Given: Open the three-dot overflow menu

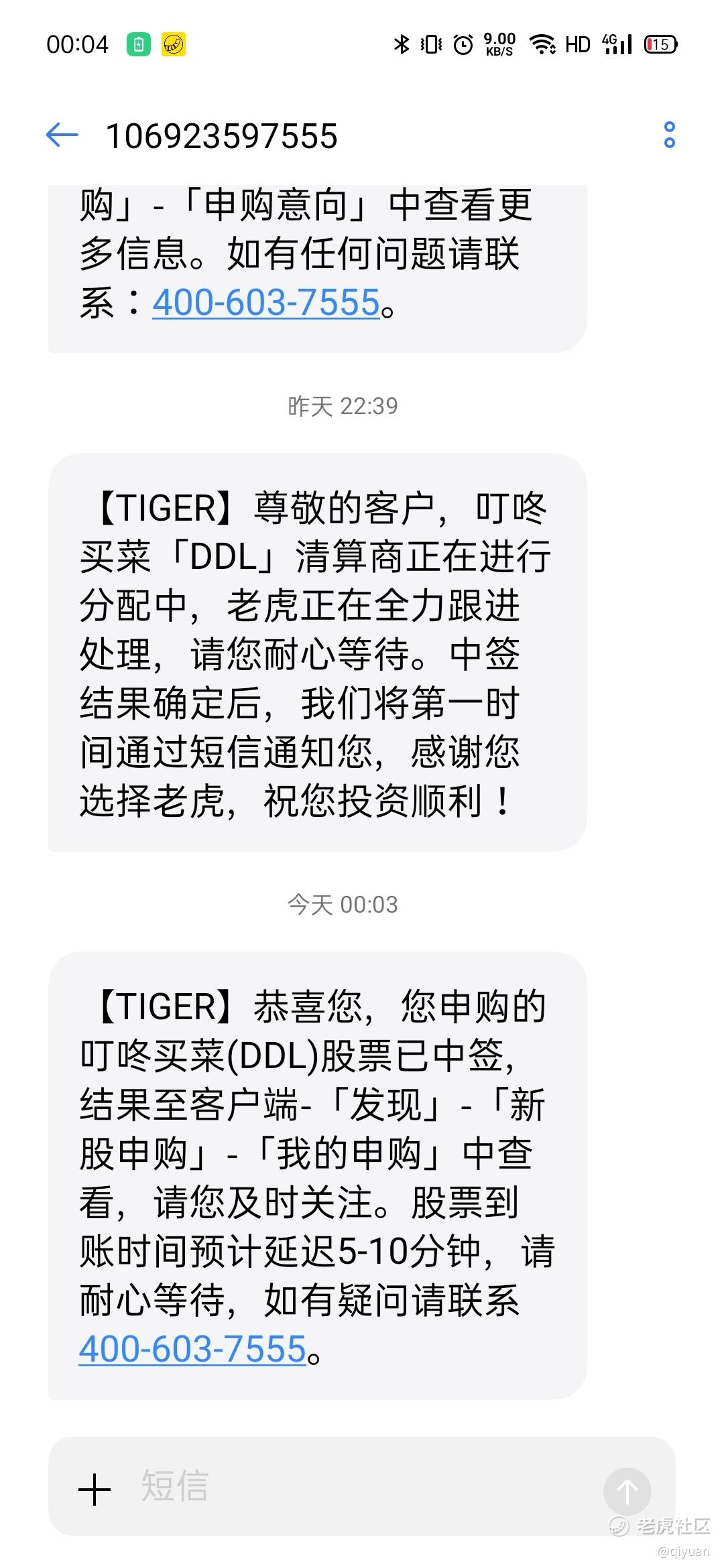Looking at the screenshot, I should click(x=669, y=135).
